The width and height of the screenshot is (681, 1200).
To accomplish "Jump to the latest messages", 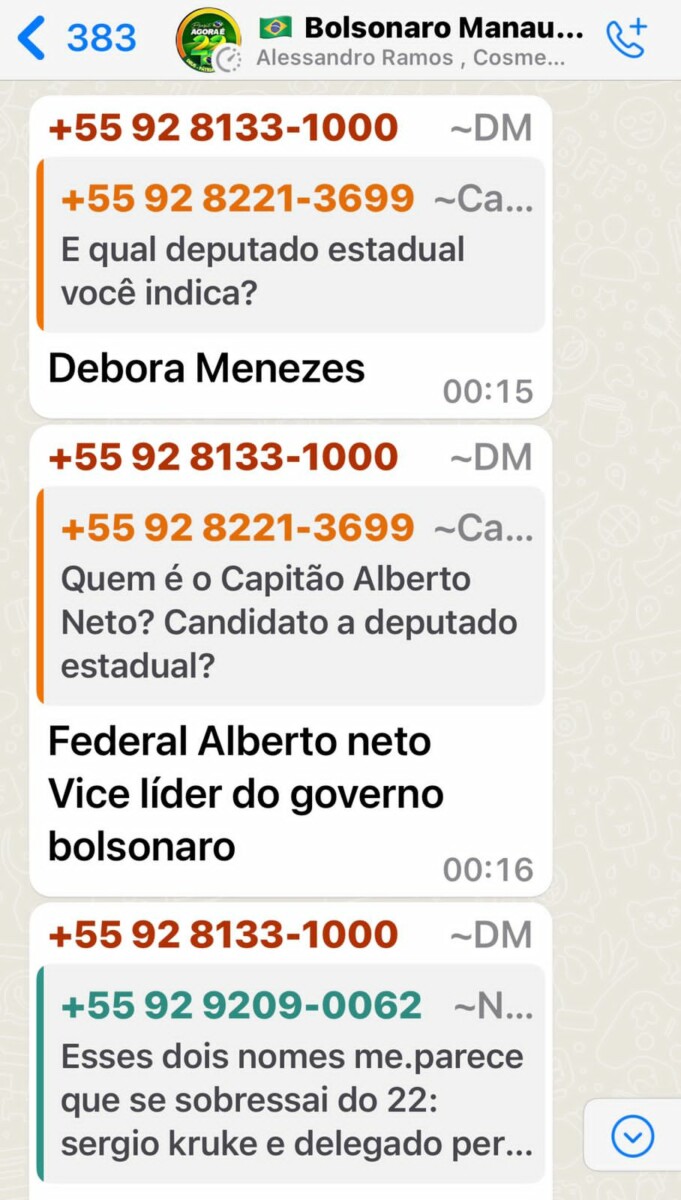I will [x=632, y=1136].
